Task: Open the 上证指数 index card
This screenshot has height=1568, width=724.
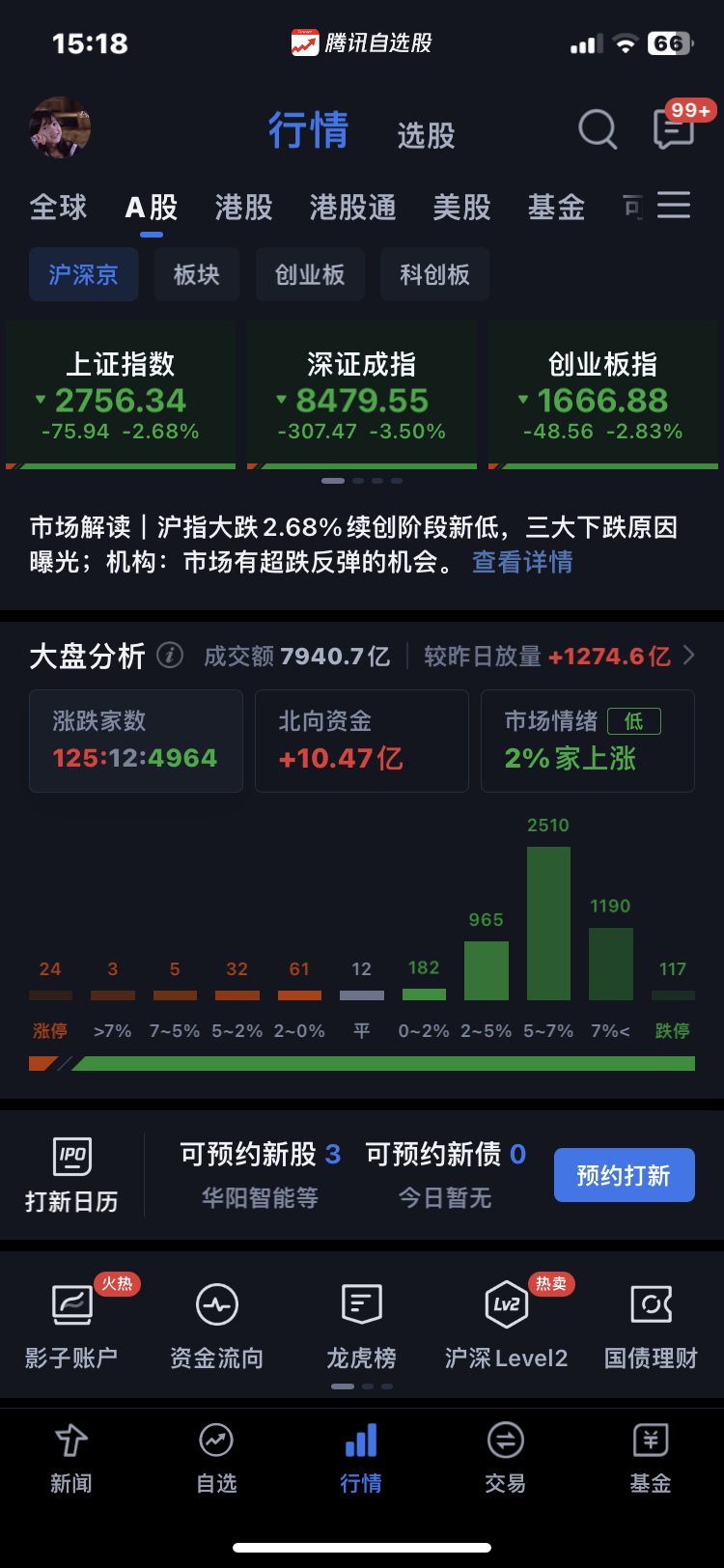Action: pyautogui.click(x=121, y=396)
